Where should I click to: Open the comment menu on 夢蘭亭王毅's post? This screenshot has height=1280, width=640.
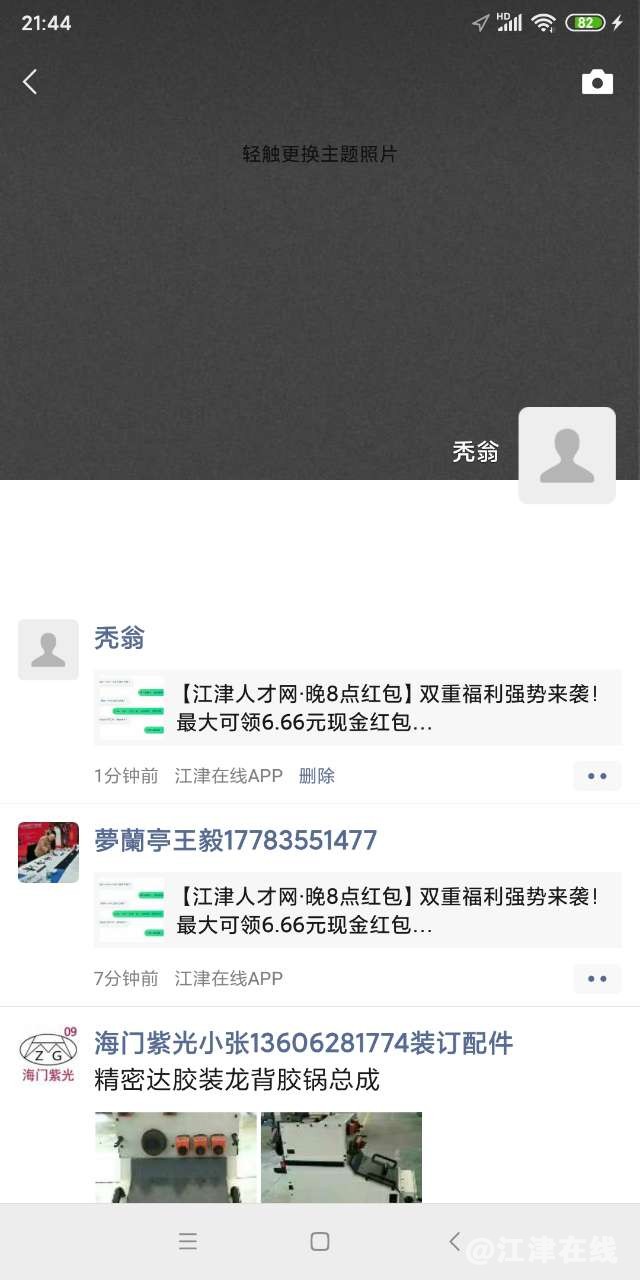point(597,979)
